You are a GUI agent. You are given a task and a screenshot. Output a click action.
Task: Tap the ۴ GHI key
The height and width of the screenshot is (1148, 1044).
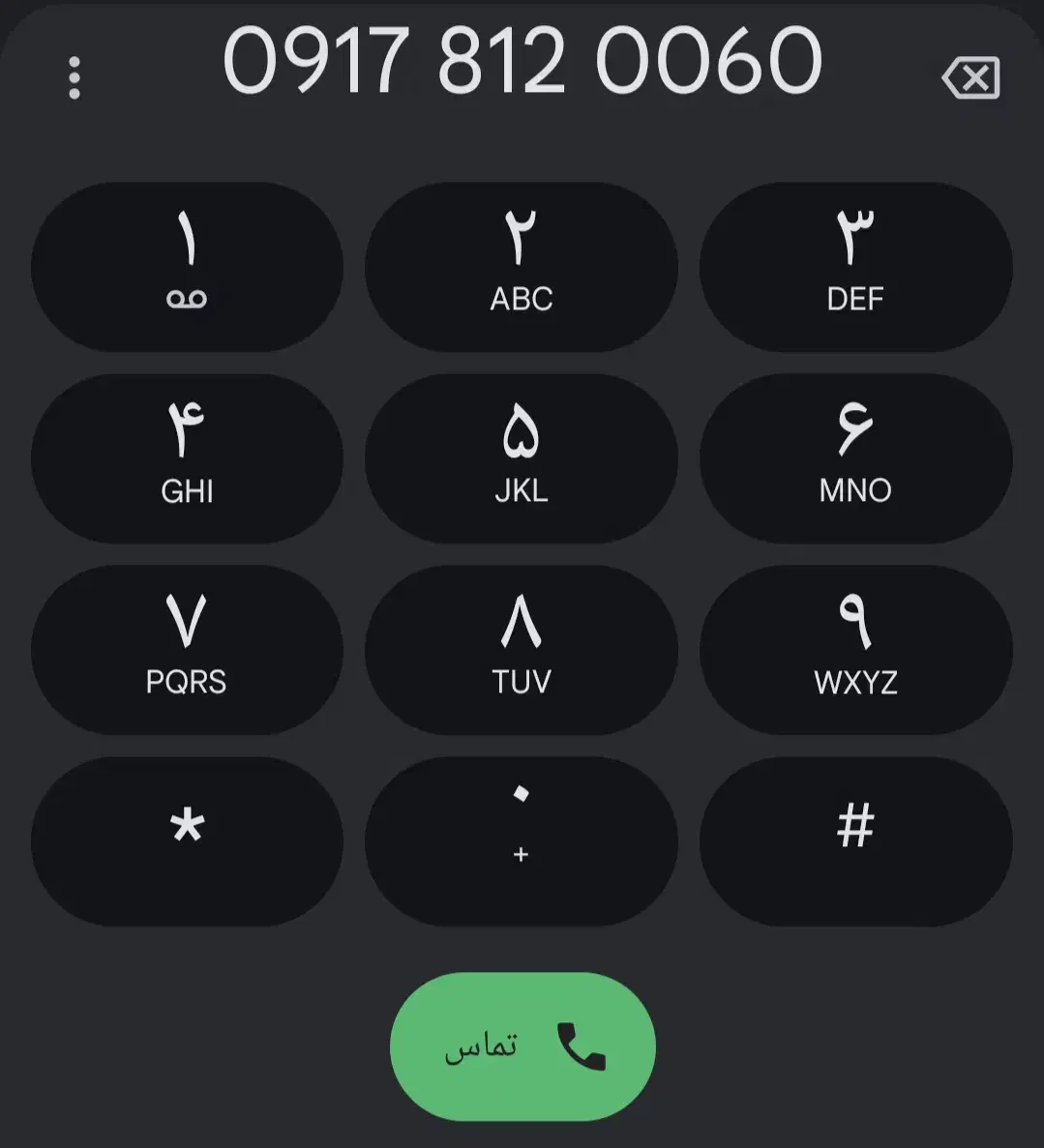coord(187,457)
